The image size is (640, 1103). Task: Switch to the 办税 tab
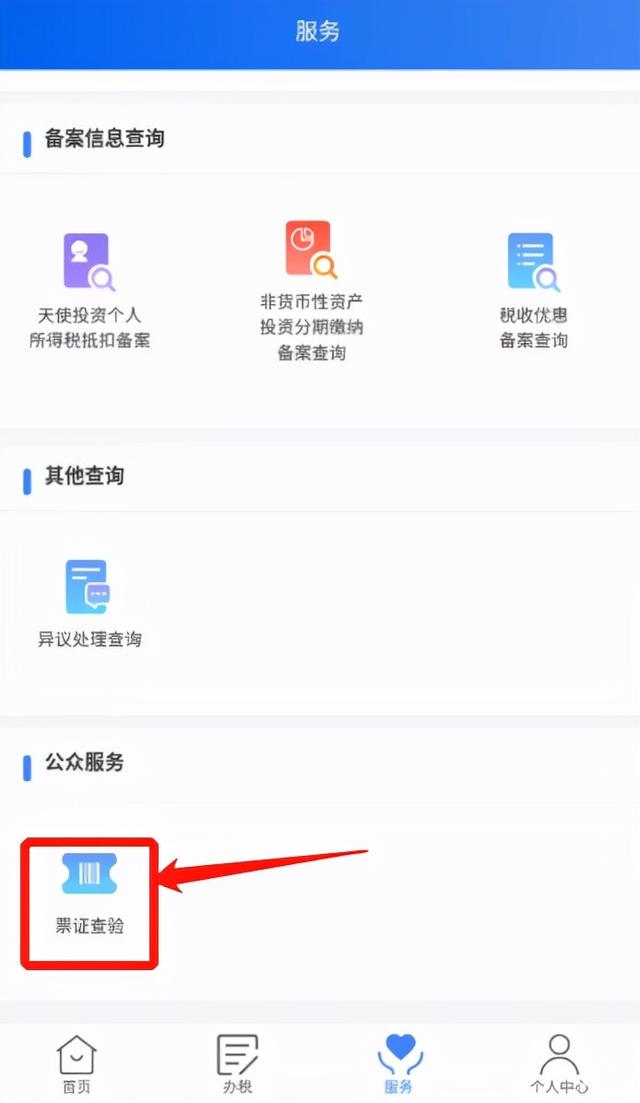click(x=237, y=1064)
